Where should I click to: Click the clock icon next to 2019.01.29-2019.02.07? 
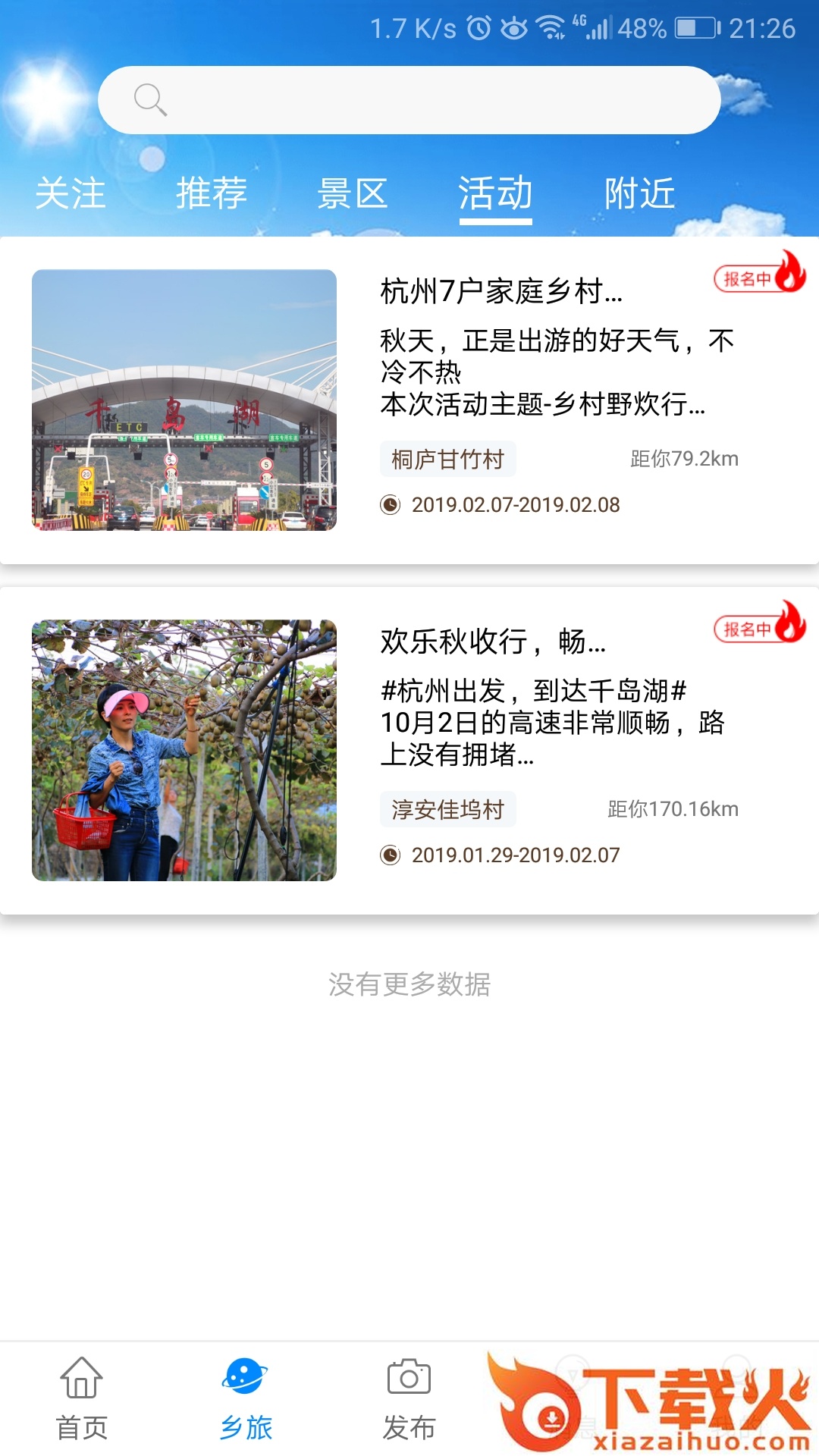pyautogui.click(x=390, y=855)
